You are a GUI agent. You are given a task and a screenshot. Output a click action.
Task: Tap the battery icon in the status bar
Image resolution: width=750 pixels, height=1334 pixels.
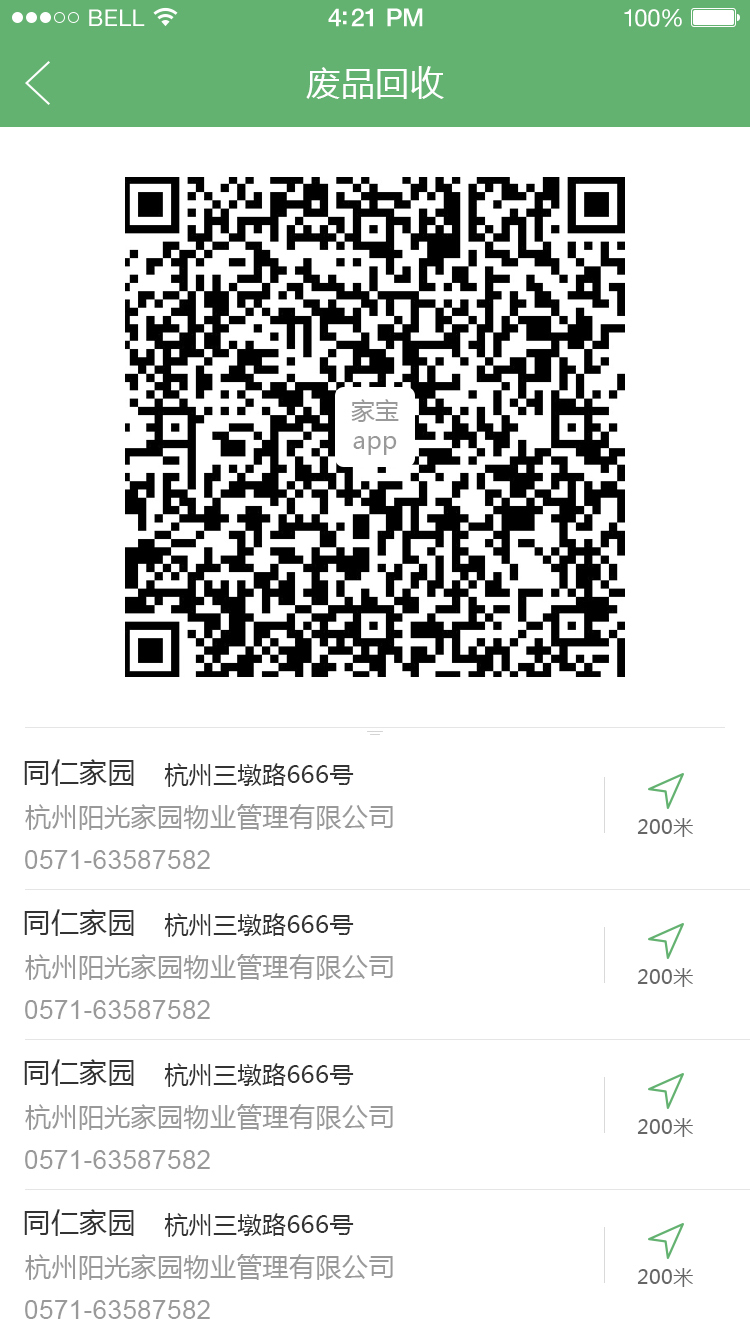712,17
